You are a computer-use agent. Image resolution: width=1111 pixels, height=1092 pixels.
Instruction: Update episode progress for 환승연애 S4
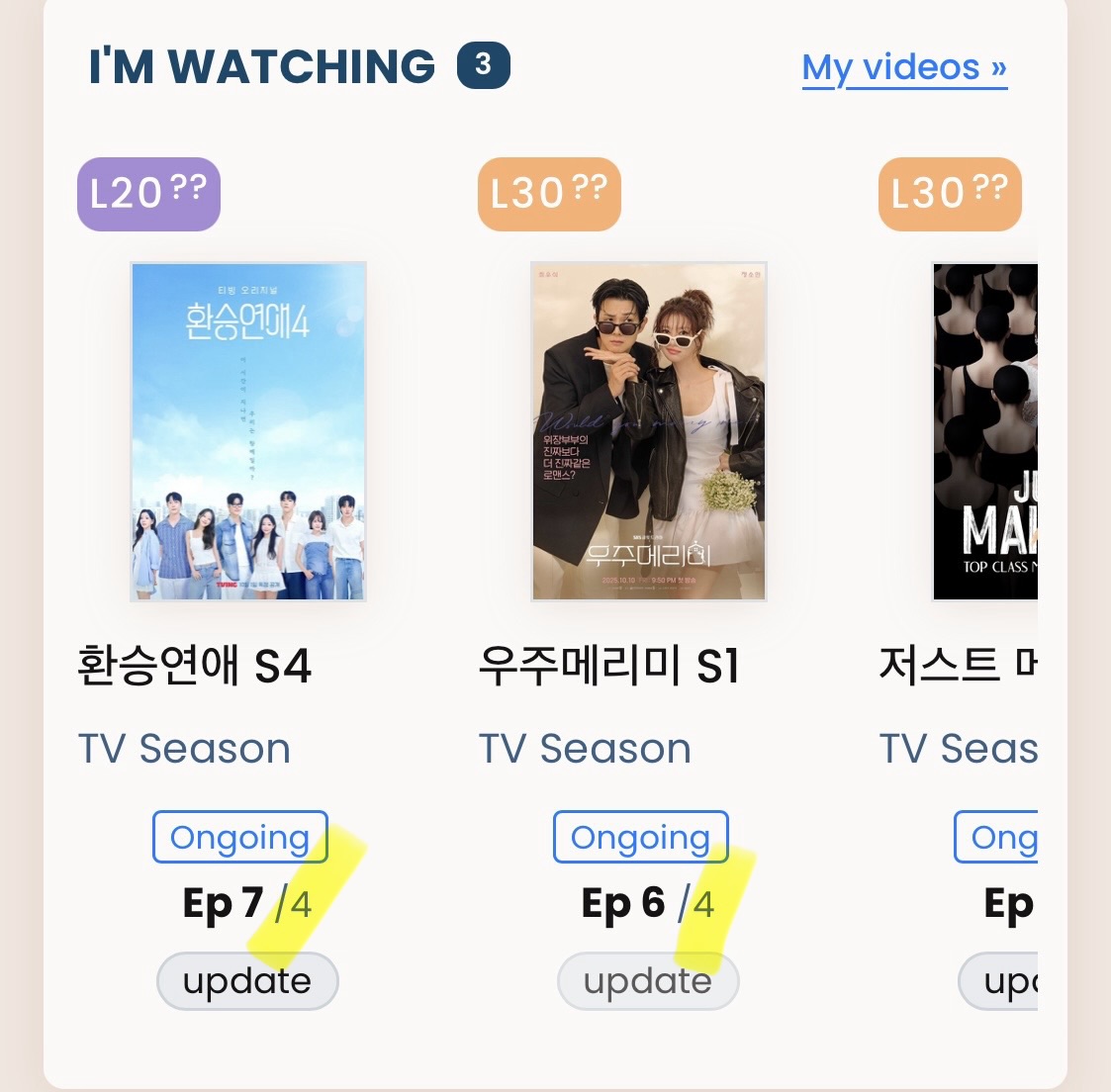point(247,981)
